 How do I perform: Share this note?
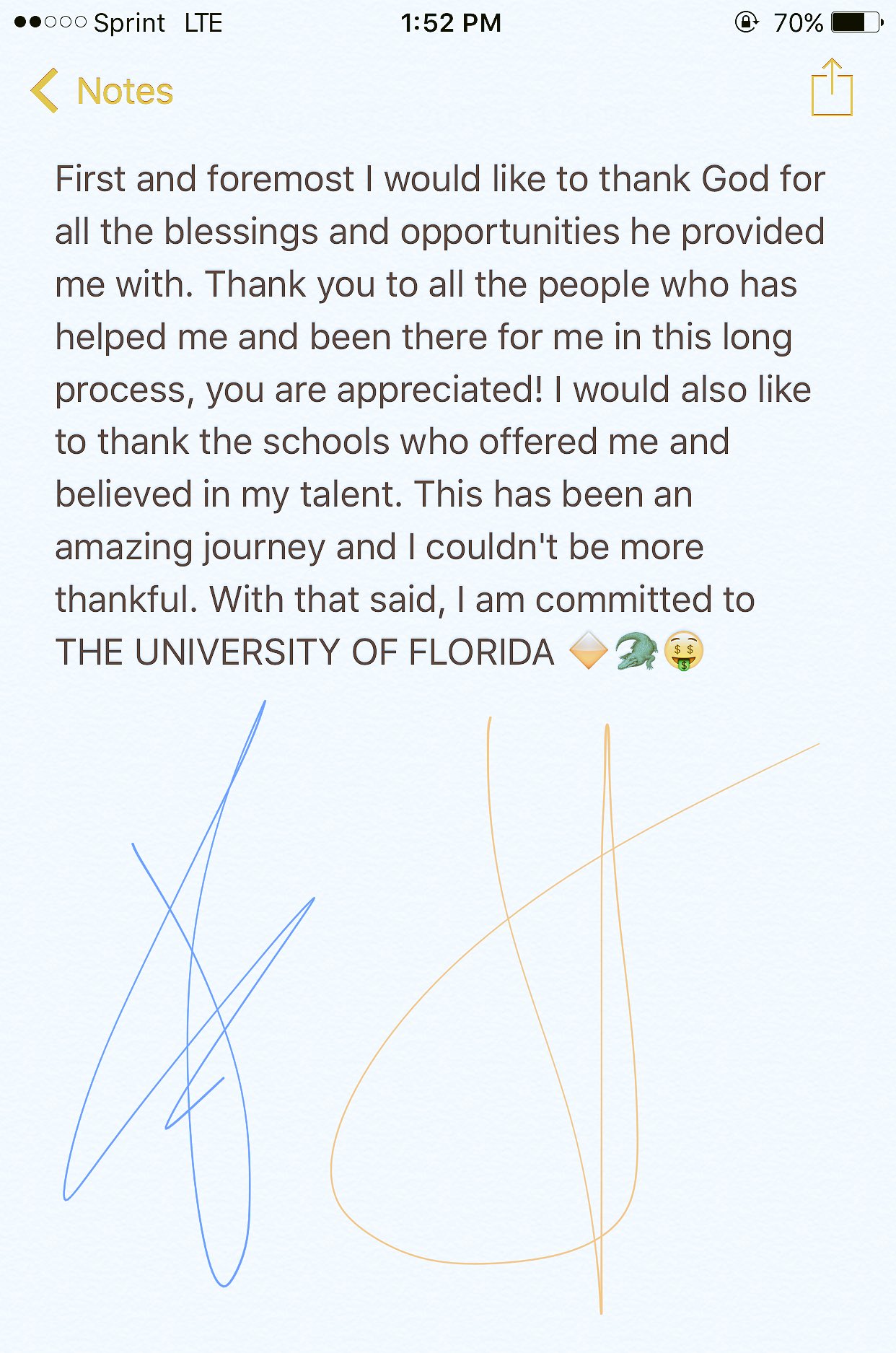[x=832, y=88]
